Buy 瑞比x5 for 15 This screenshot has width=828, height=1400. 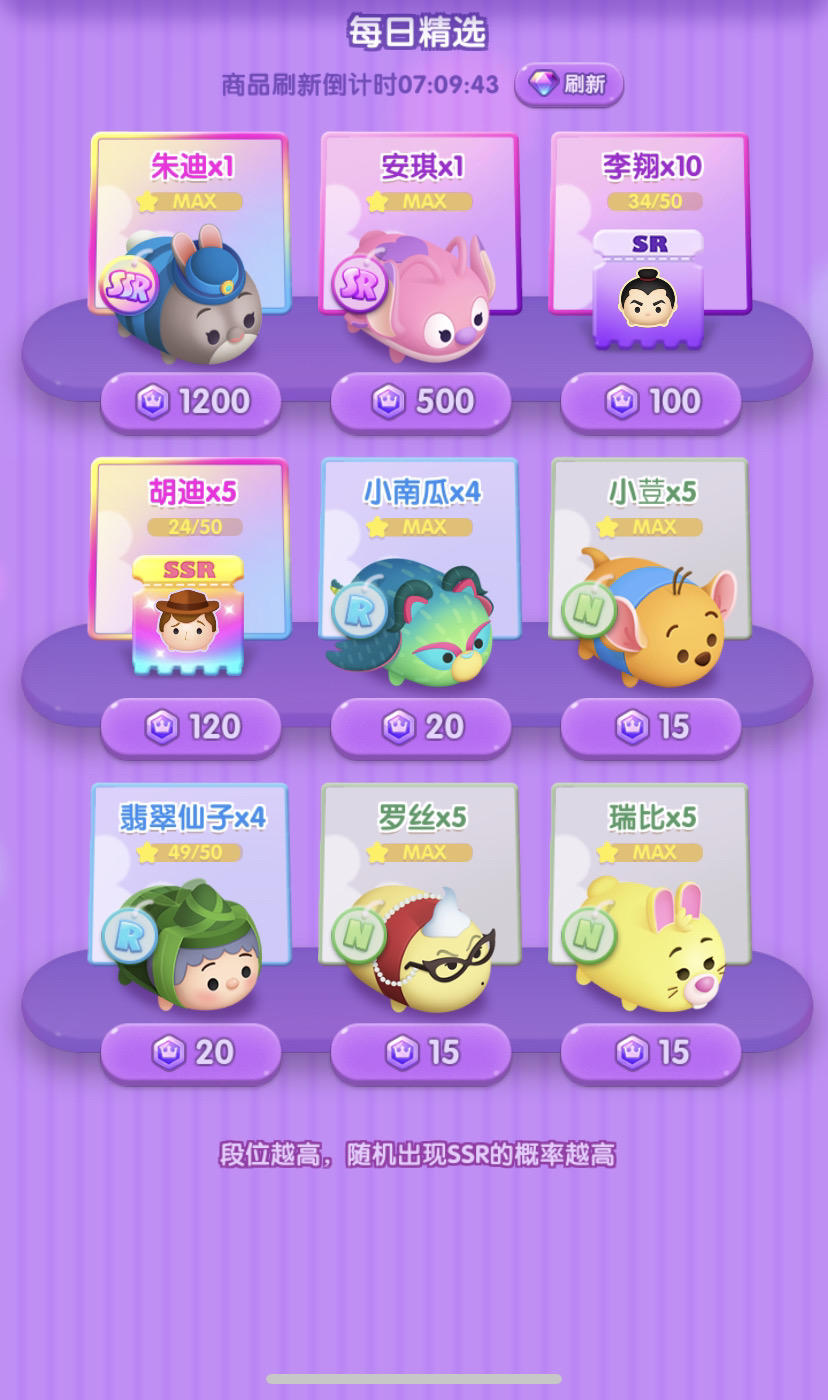[651, 1052]
